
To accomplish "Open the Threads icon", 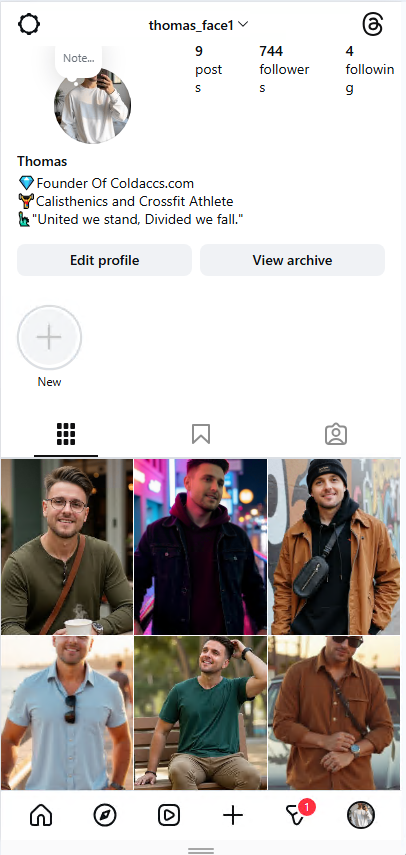I will coord(373,25).
